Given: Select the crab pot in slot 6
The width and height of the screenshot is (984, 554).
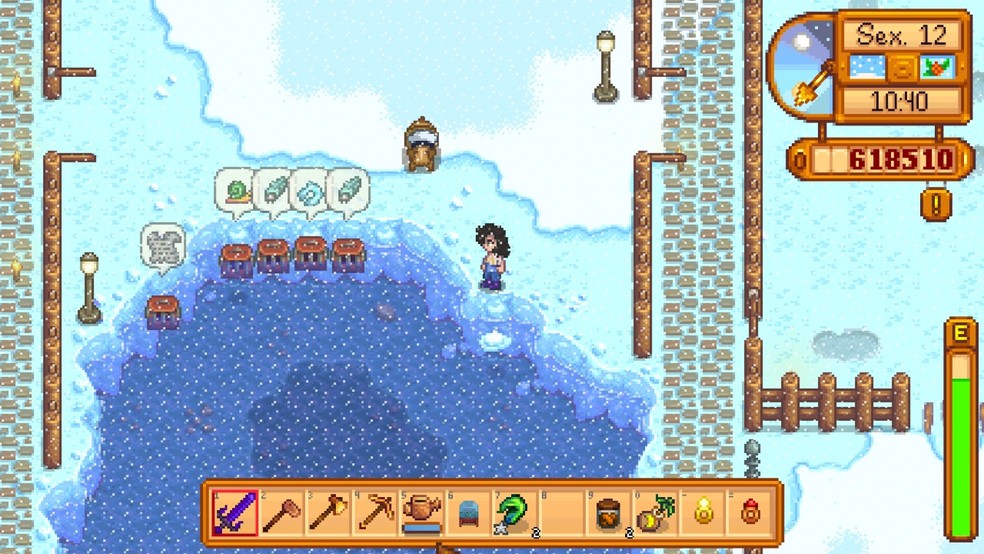Looking at the screenshot, I should [x=470, y=514].
